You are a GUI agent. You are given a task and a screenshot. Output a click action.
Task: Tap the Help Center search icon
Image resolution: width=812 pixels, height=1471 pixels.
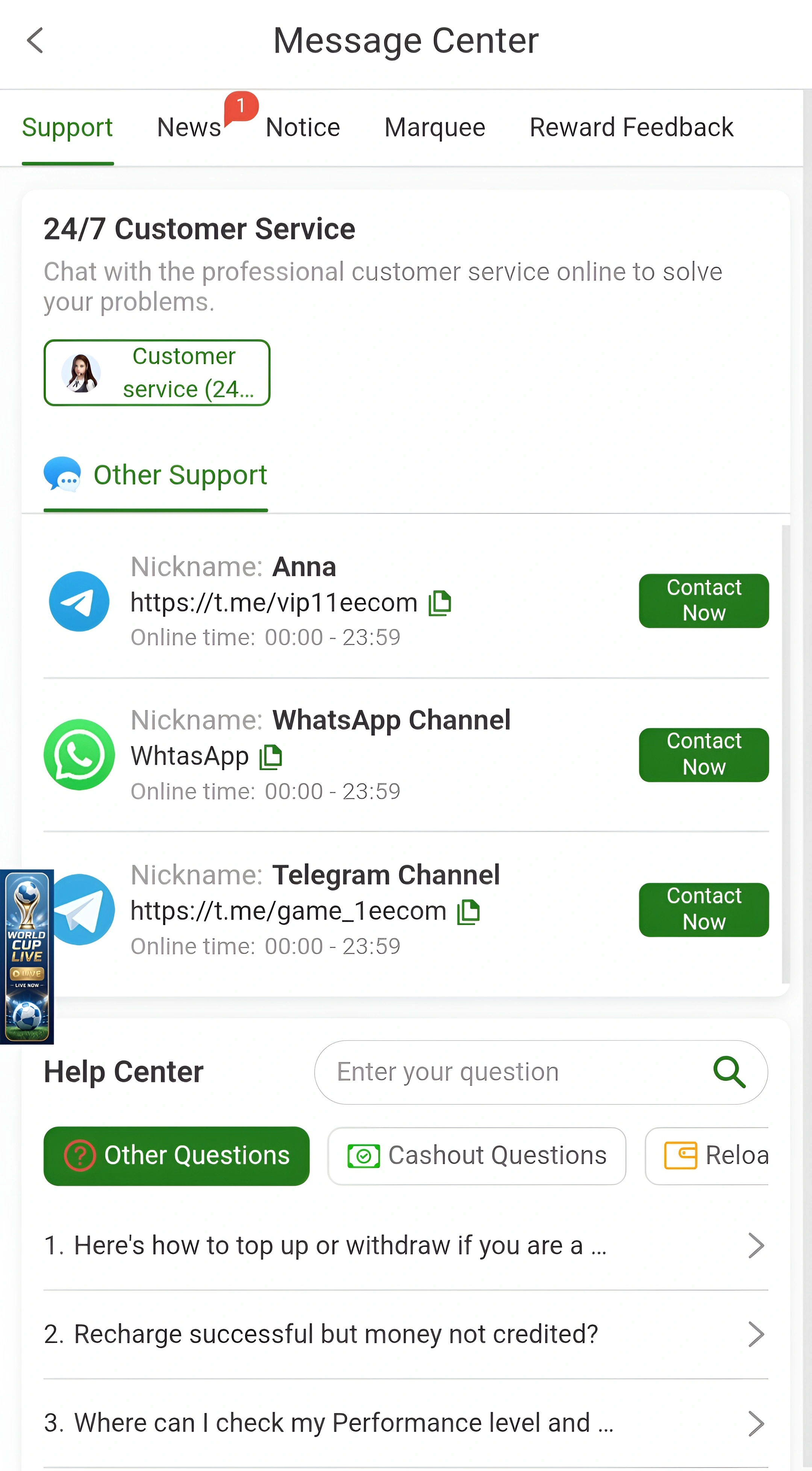click(x=729, y=1072)
